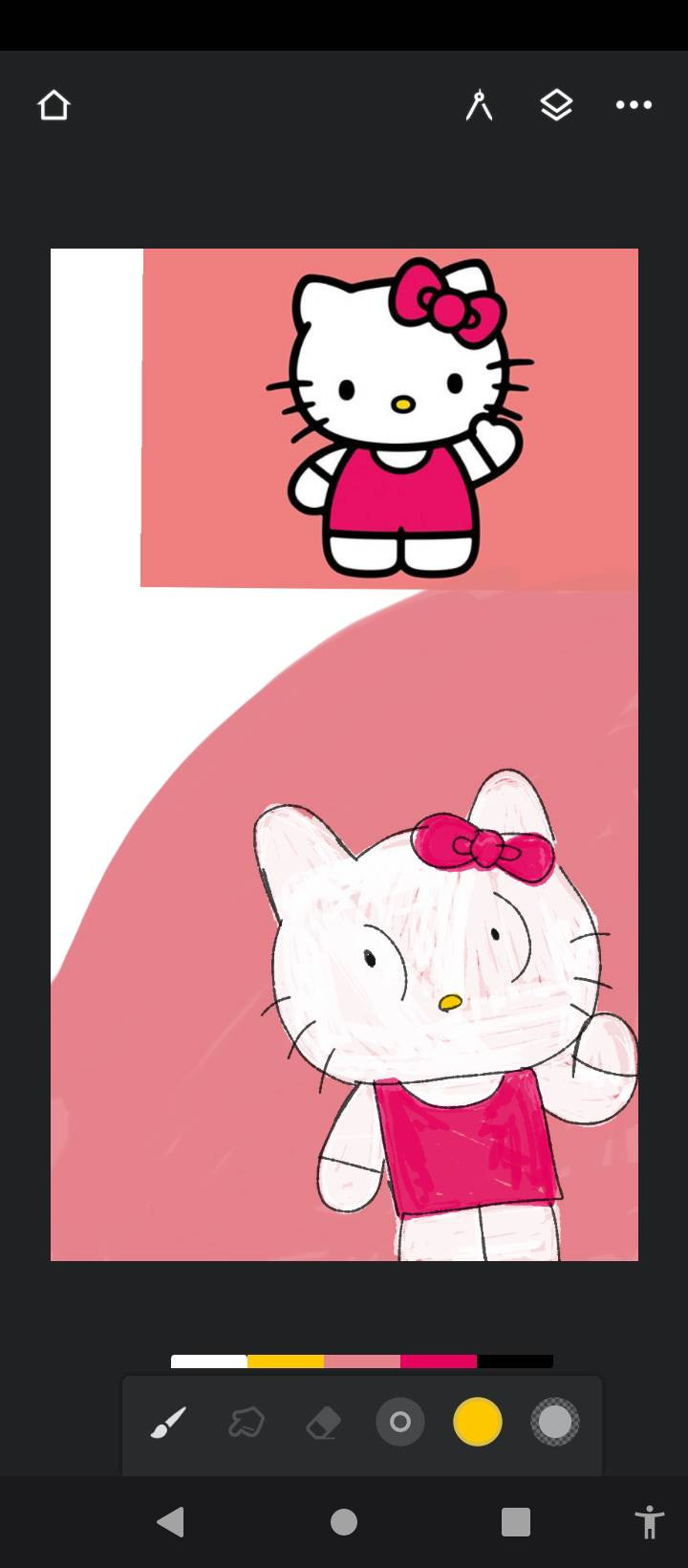Screen dimensions: 688x1568
Task: Open the gray opacity circle control
Action: [x=555, y=1423]
